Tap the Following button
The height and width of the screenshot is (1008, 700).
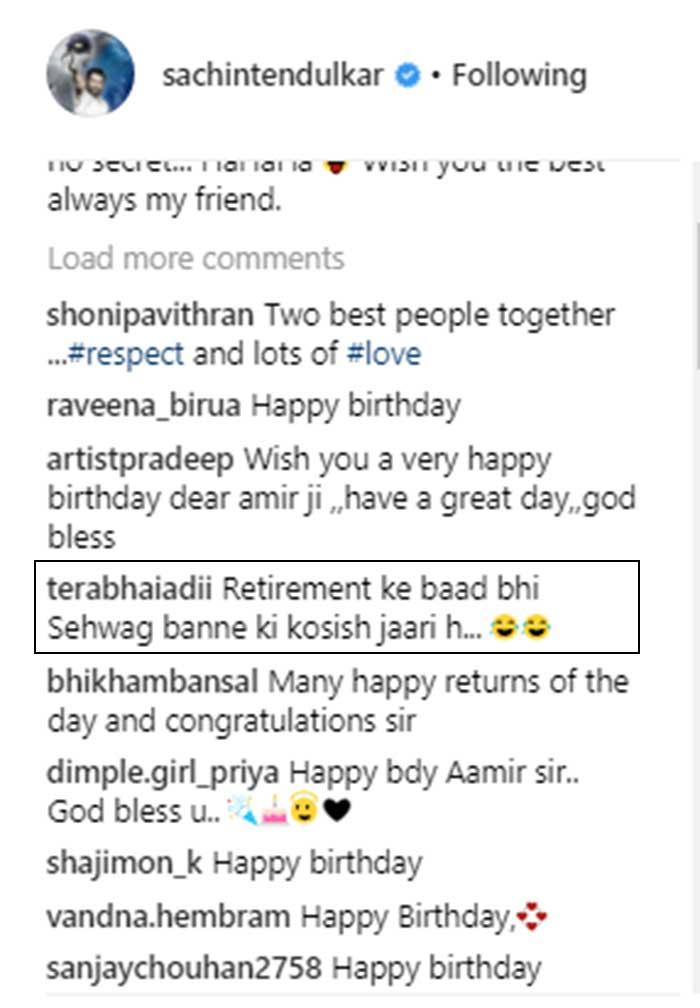519,76
